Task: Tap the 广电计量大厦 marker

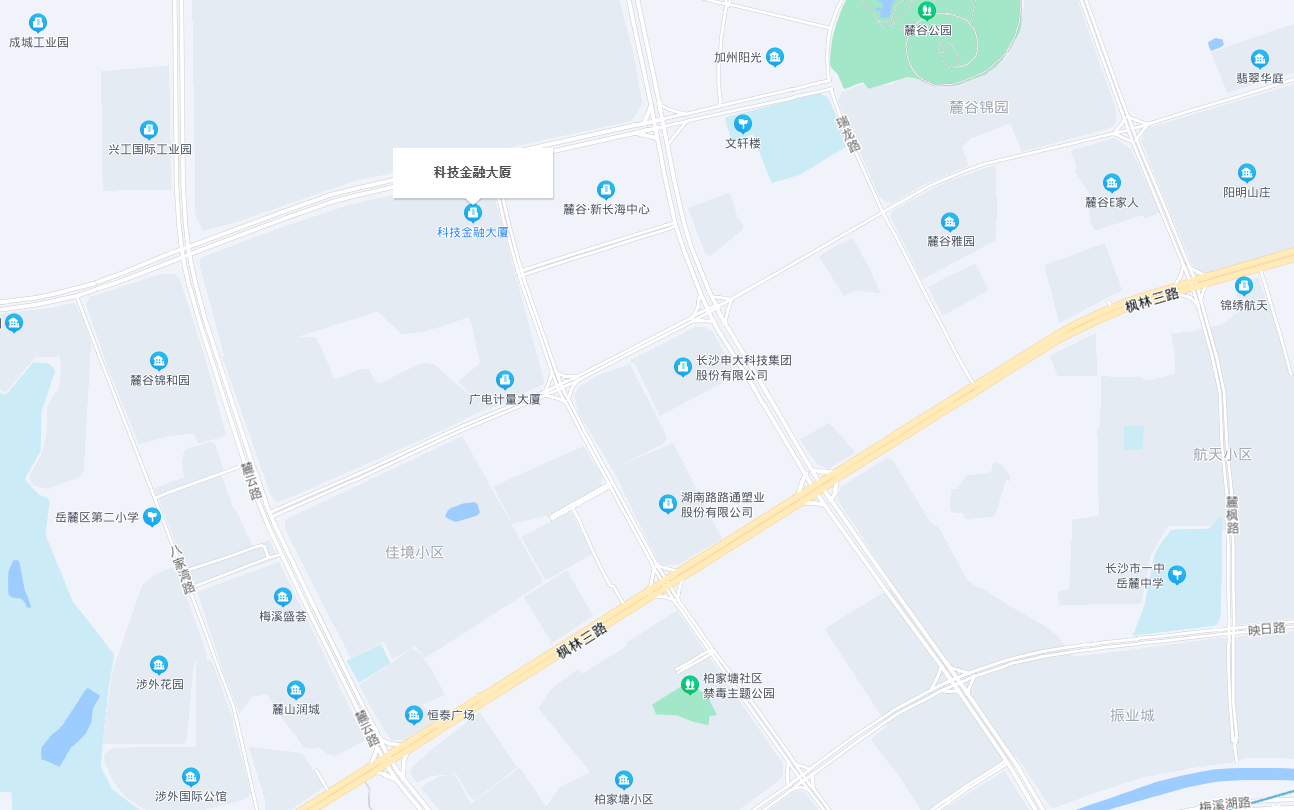Action: [x=505, y=380]
